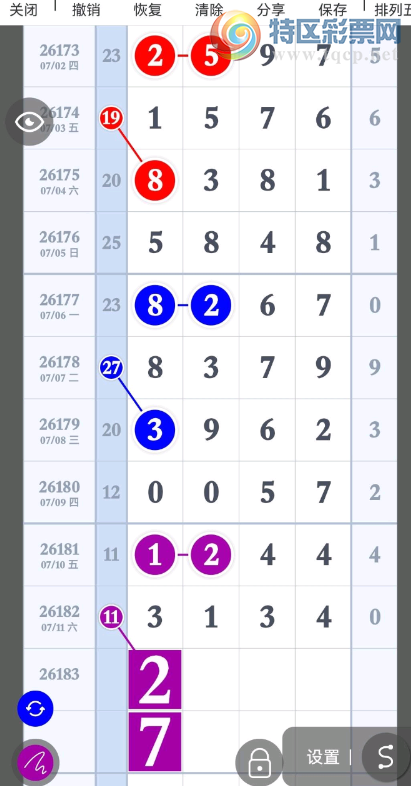The image size is (411, 786).
Task: Share the chart via 分享
Action: pyautogui.click(x=271, y=10)
